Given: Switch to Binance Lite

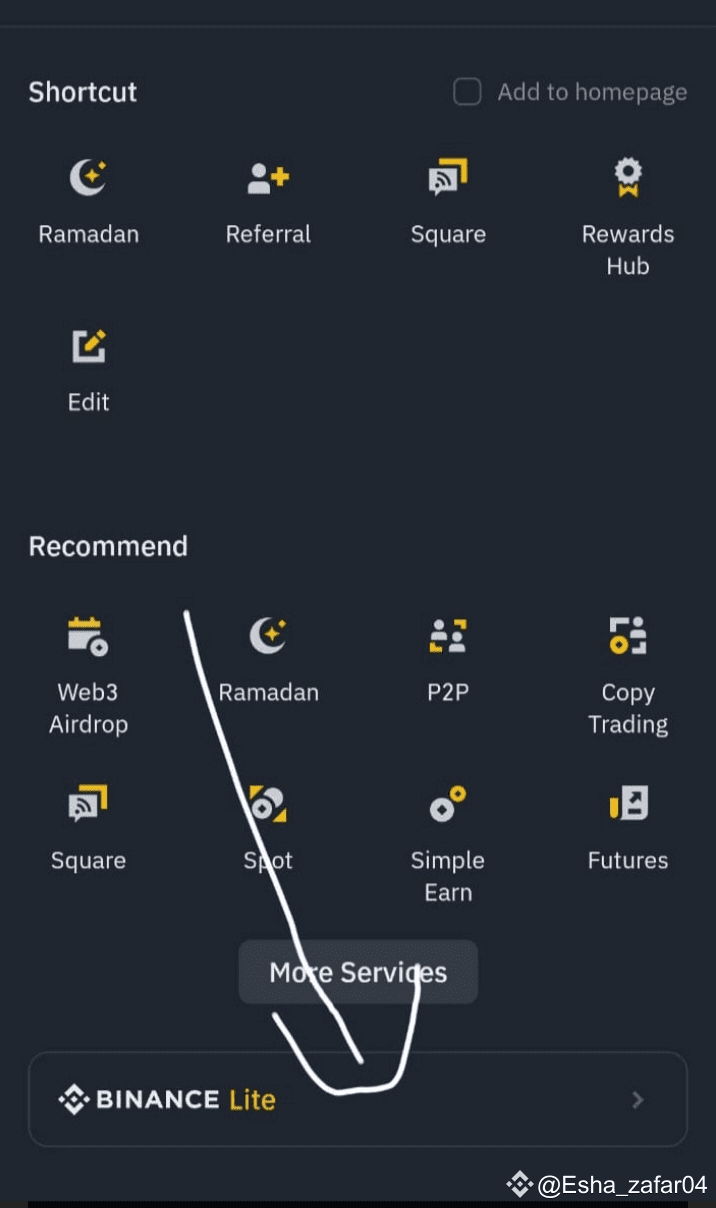Looking at the screenshot, I should (358, 1099).
